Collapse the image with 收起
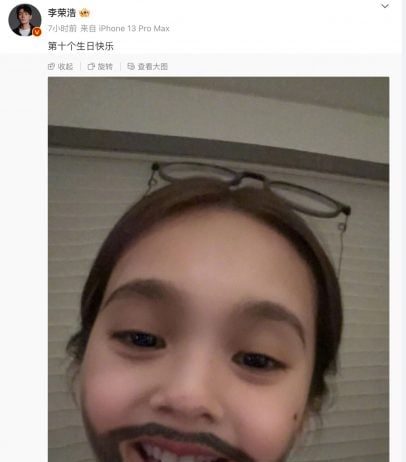Image resolution: width=406 pixels, height=462 pixels. (60, 66)
